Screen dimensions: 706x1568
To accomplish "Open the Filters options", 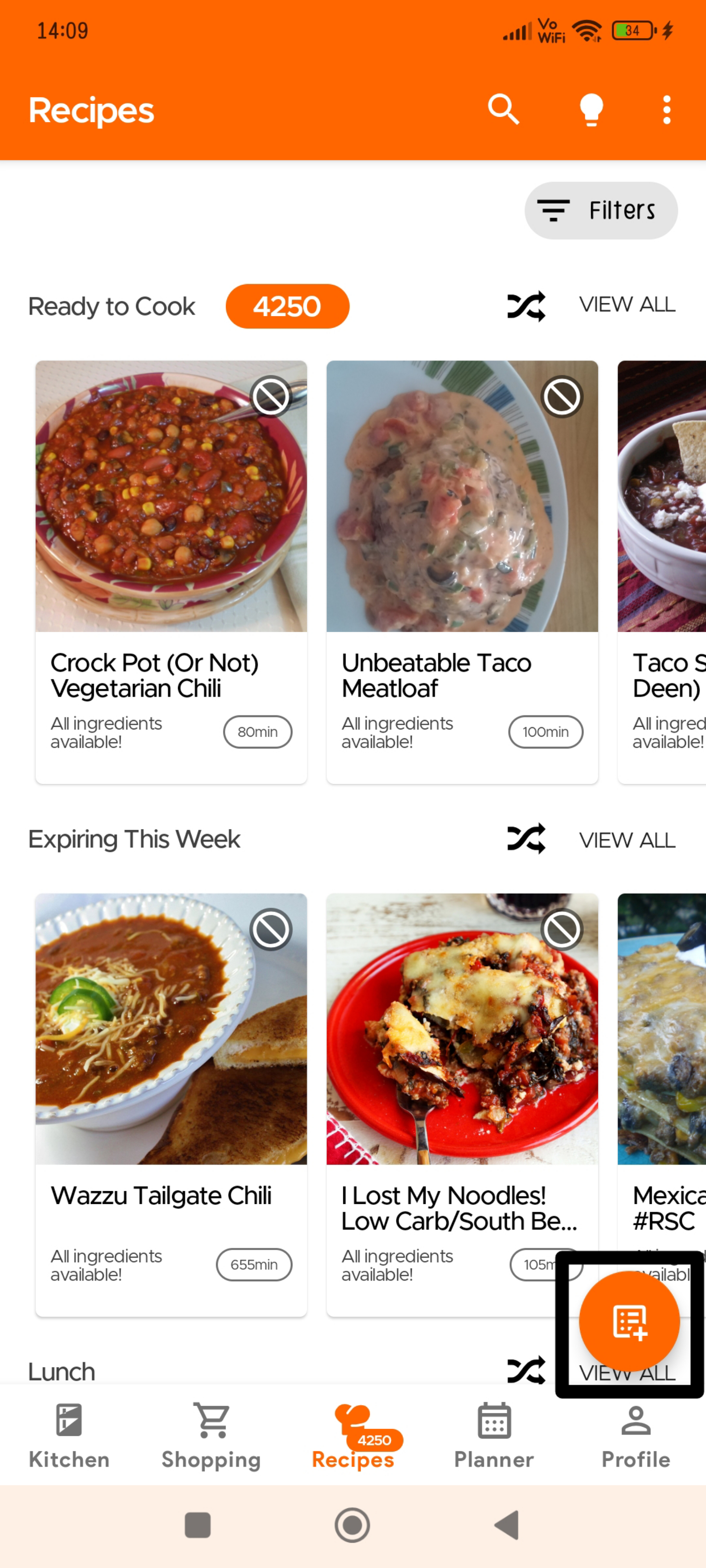I will click(601, 210).
